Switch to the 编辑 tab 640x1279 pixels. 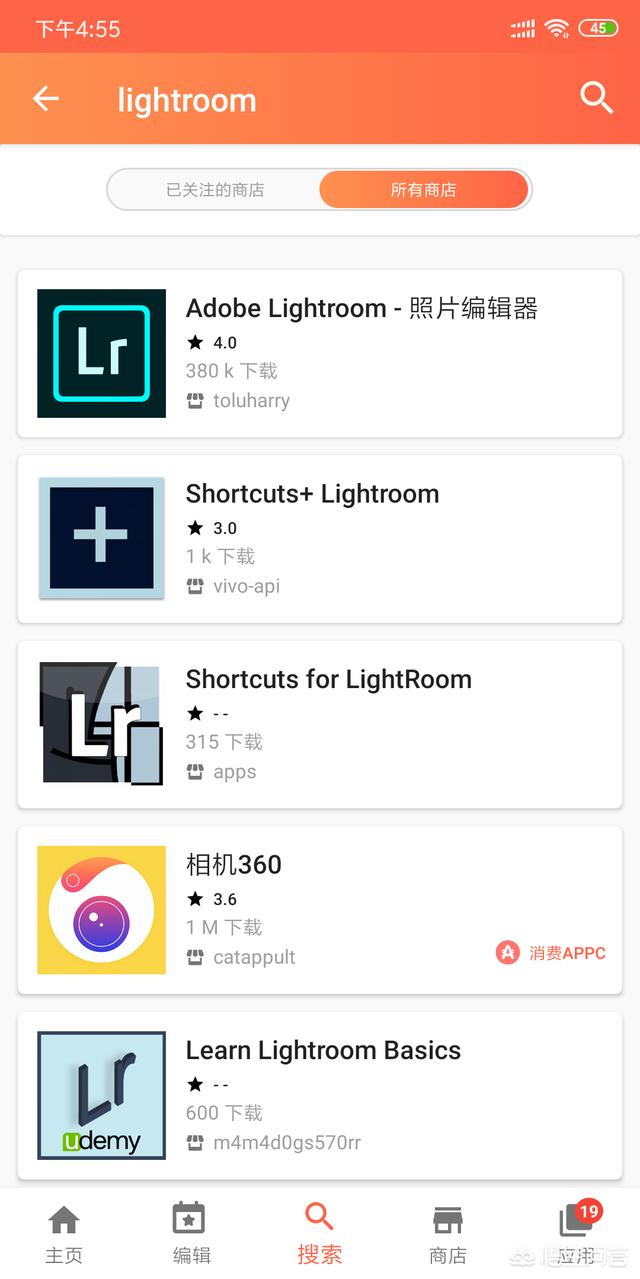[191, 1233]
